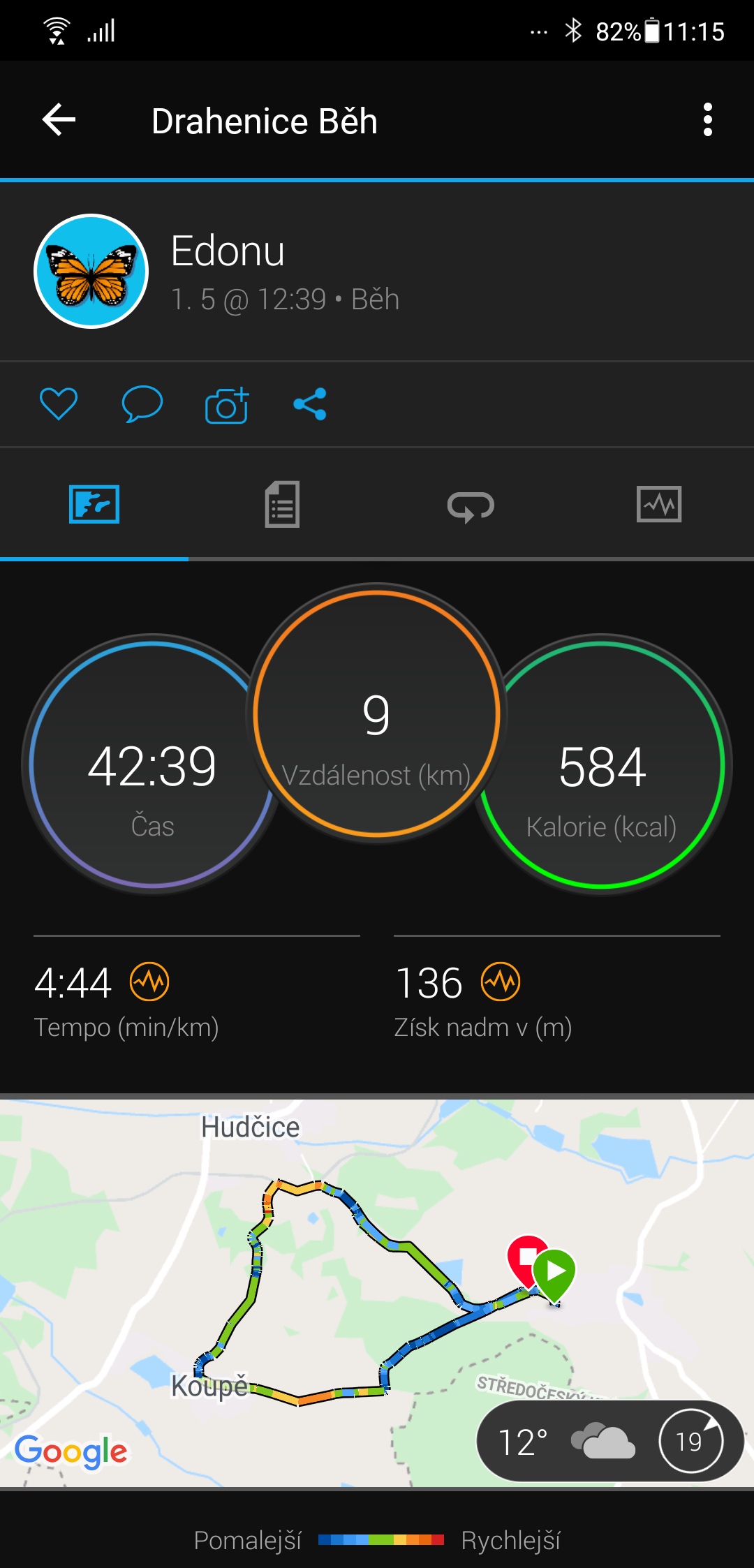This screenshot has height=1568, width=754.
Task: Open the three-dot overflow menu
Action: click(x=708, y=120)
